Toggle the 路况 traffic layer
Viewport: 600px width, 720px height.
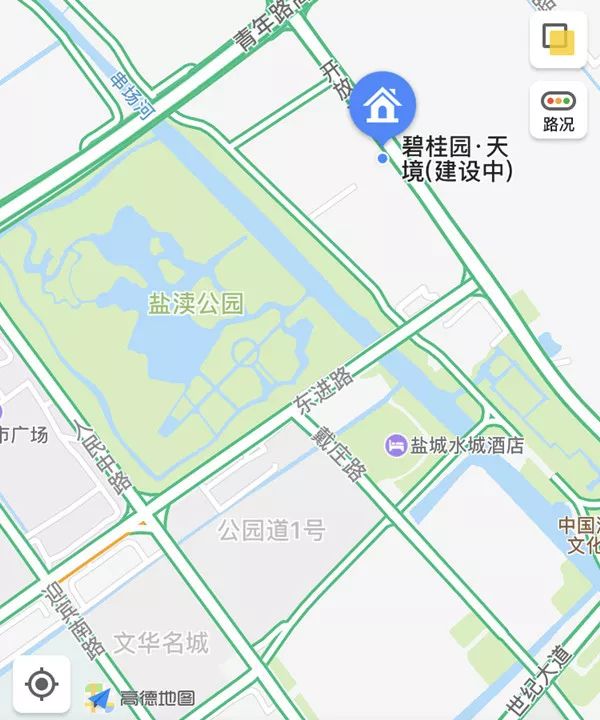[558, 111]
